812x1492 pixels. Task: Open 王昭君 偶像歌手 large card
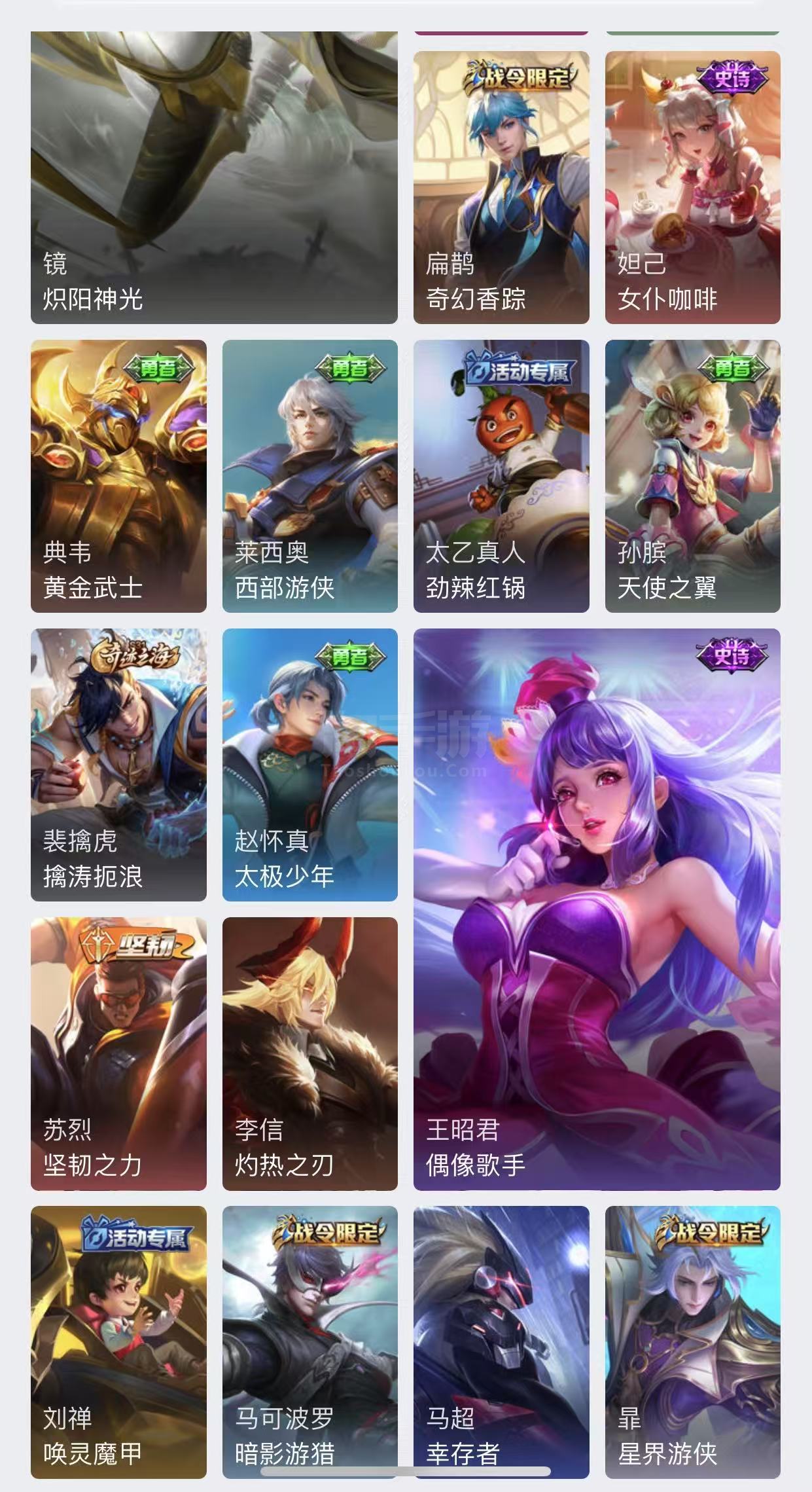[597, 909]
